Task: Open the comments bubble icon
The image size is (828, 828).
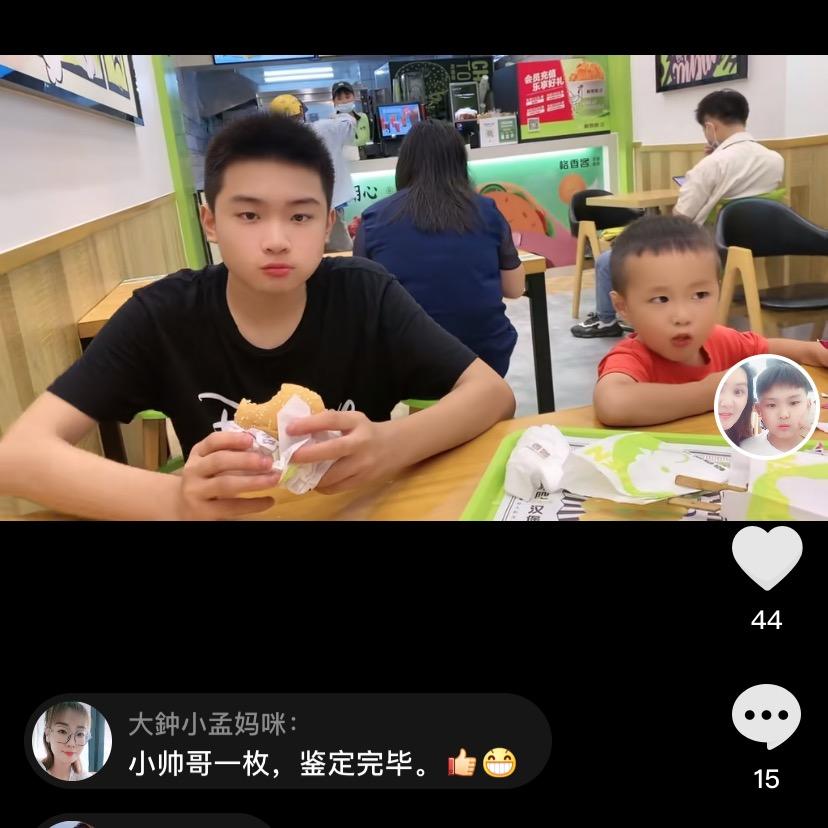Action: pyautogui.click(x=766, y=716)
